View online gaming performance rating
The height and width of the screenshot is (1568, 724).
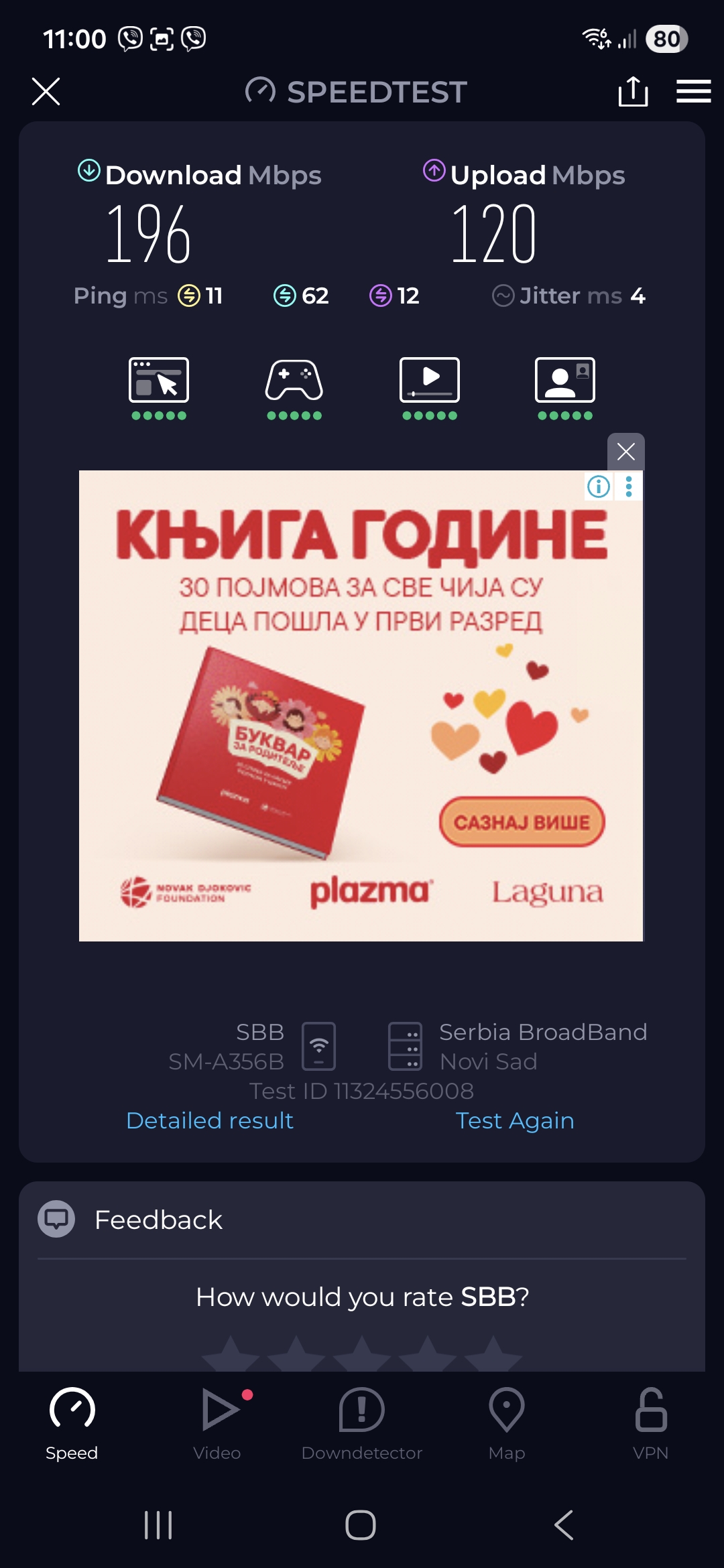294,388
